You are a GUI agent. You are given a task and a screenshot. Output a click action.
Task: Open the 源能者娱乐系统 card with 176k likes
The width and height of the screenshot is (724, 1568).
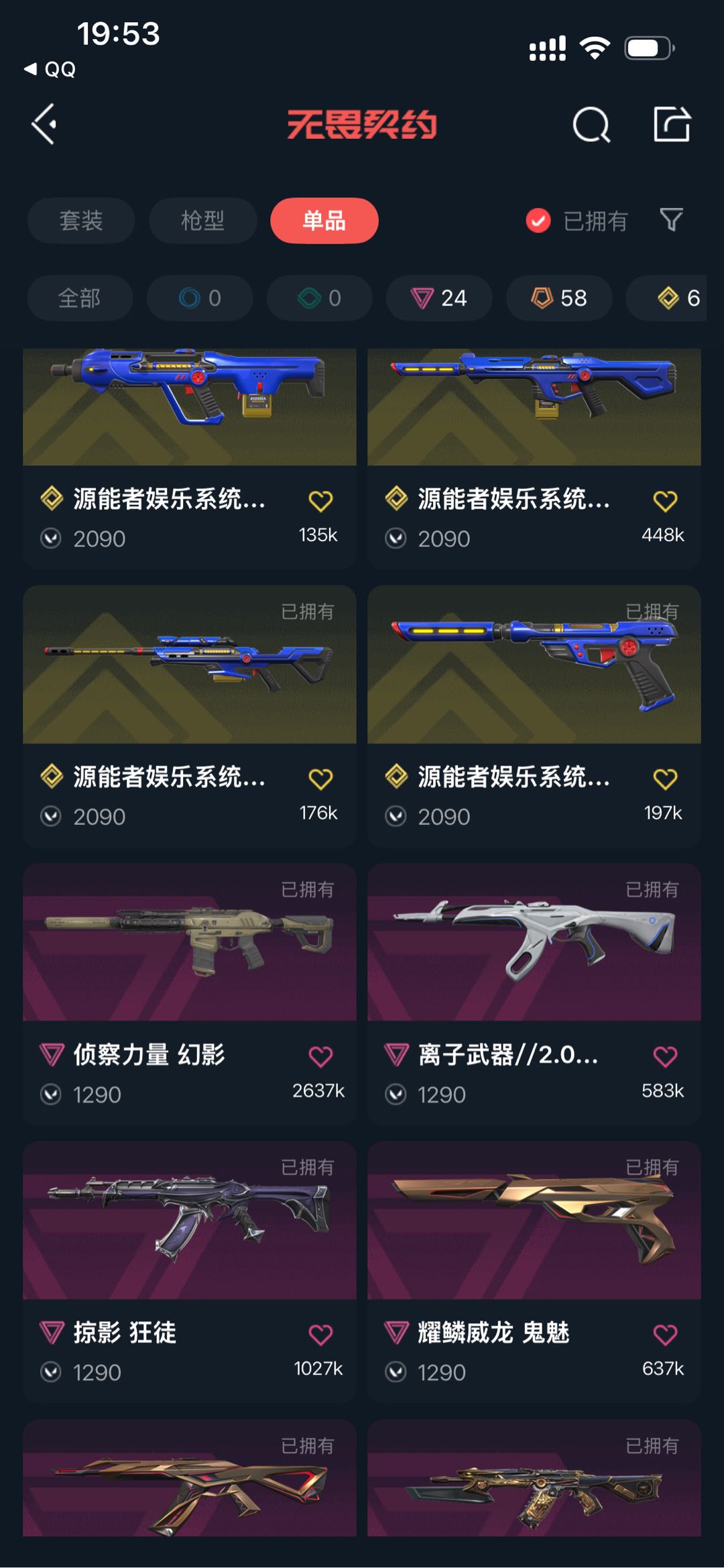190,716
